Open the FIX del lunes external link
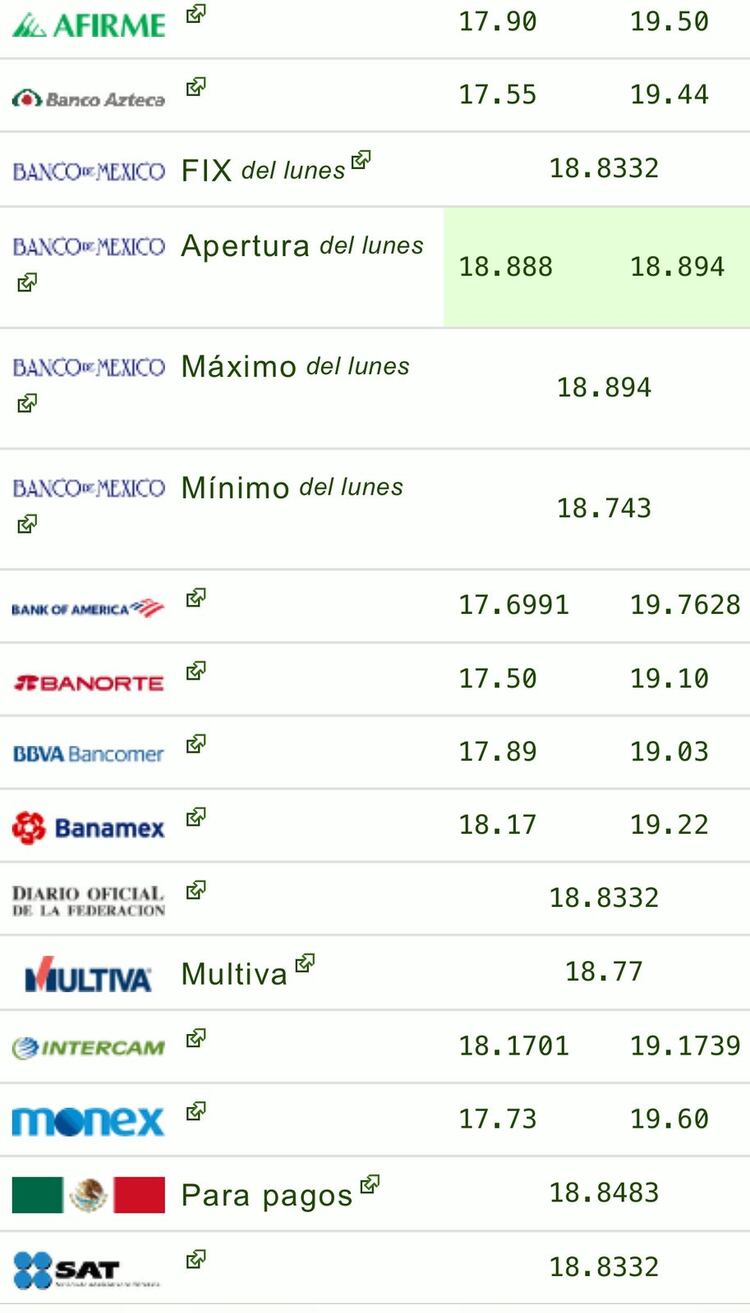This screenshot has width=750, height=1313. [360, 160]
